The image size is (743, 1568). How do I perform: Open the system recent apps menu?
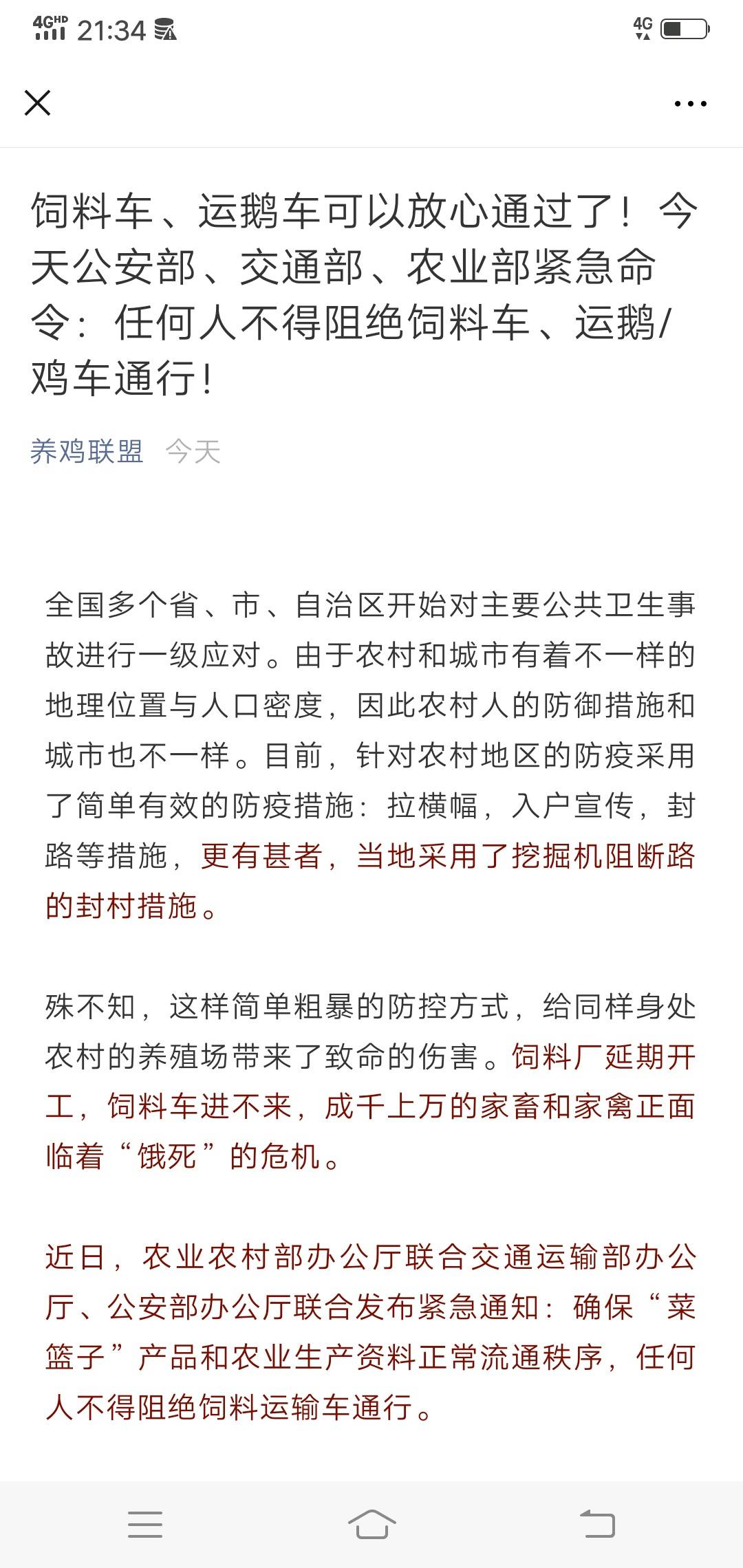[145, 1524]
